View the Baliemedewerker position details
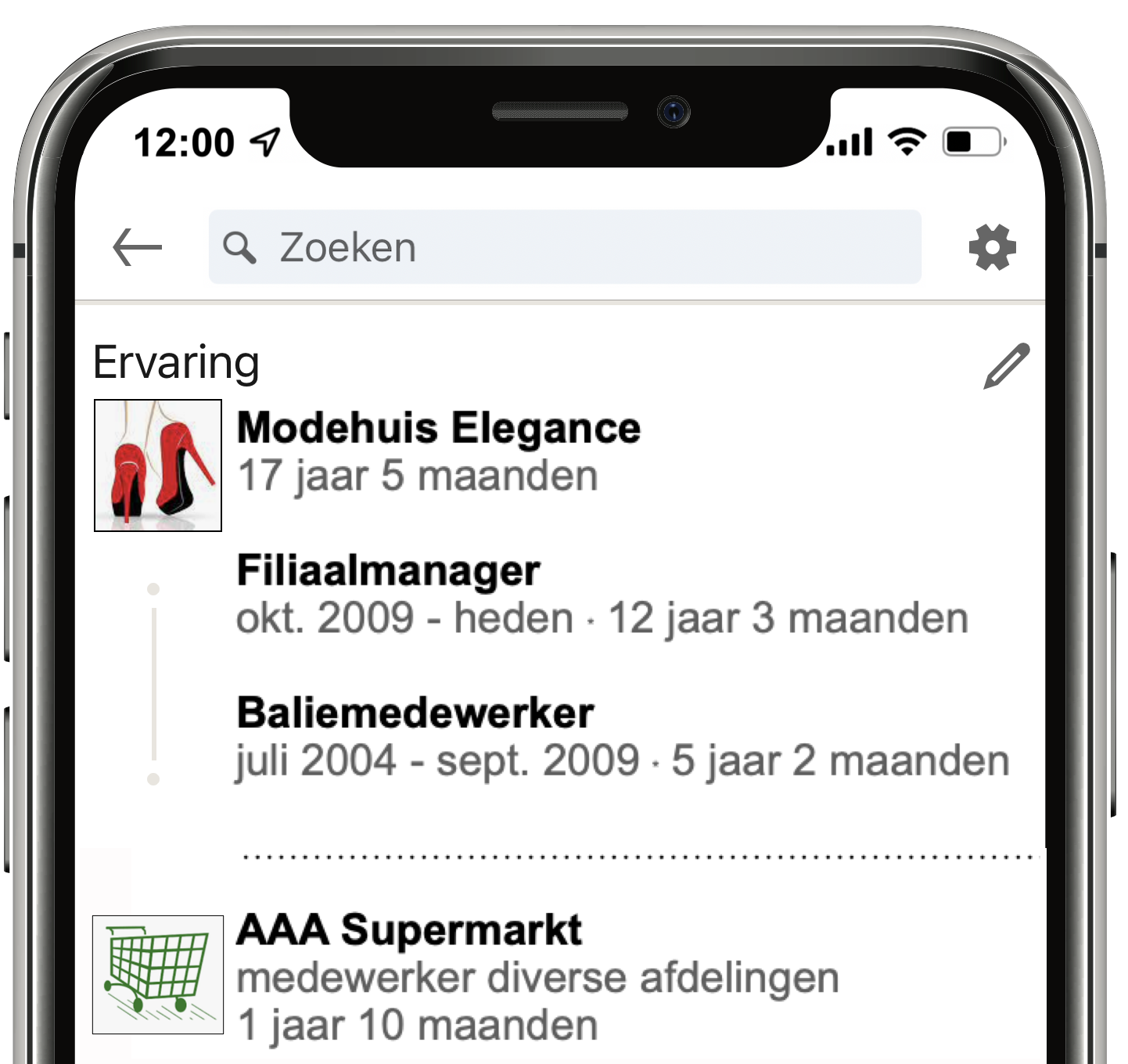Screen dimensions: 1128x1064 (415, 714)
